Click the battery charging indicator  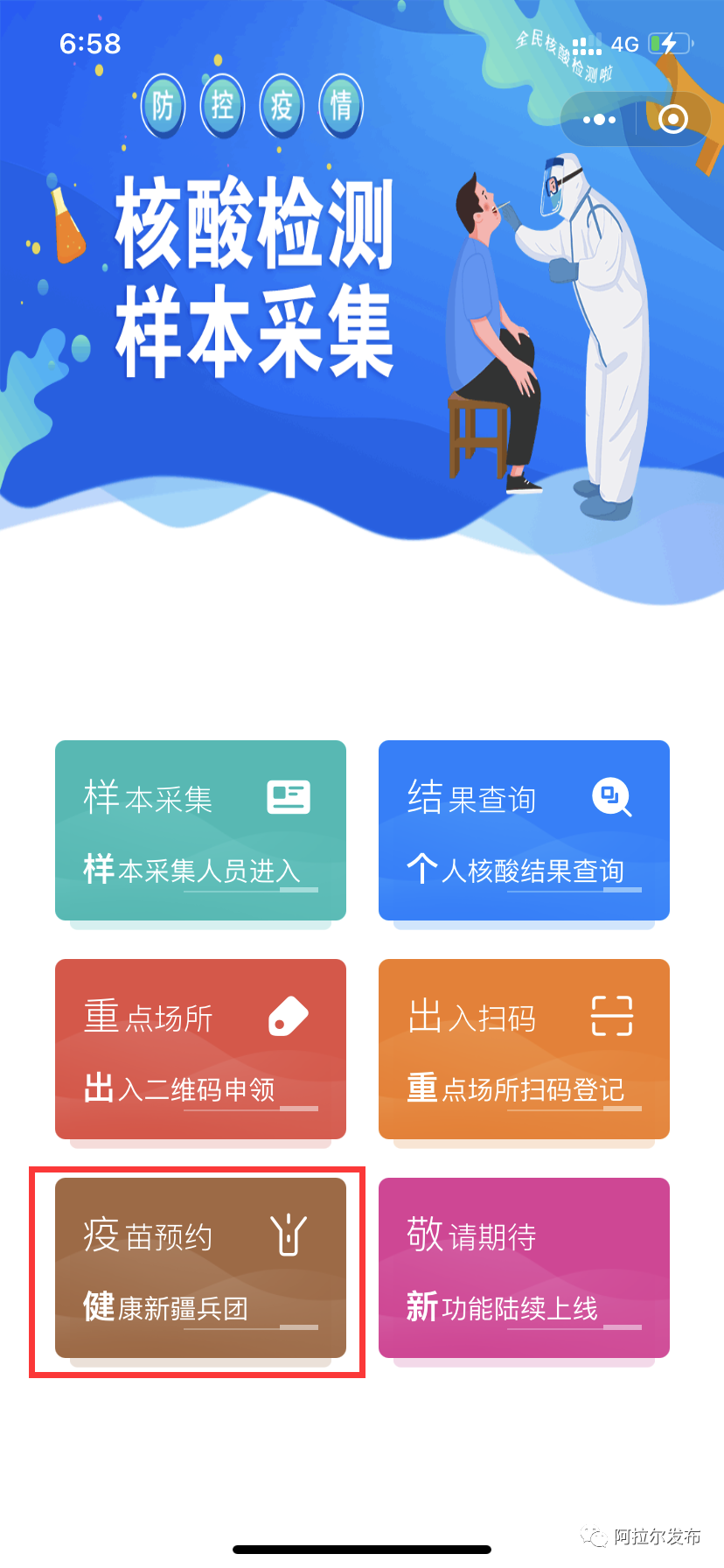(669, 44)
